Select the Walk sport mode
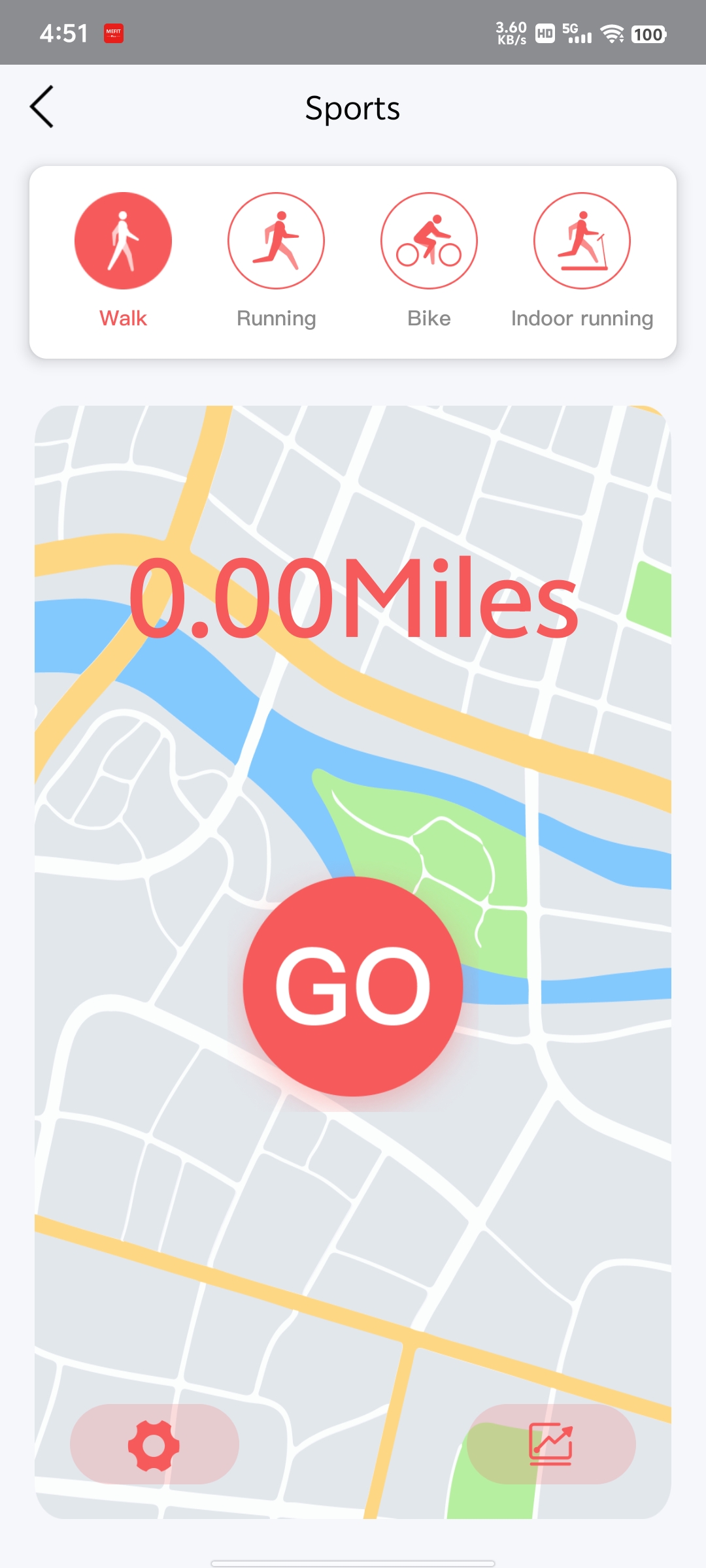 pos(123,241)
